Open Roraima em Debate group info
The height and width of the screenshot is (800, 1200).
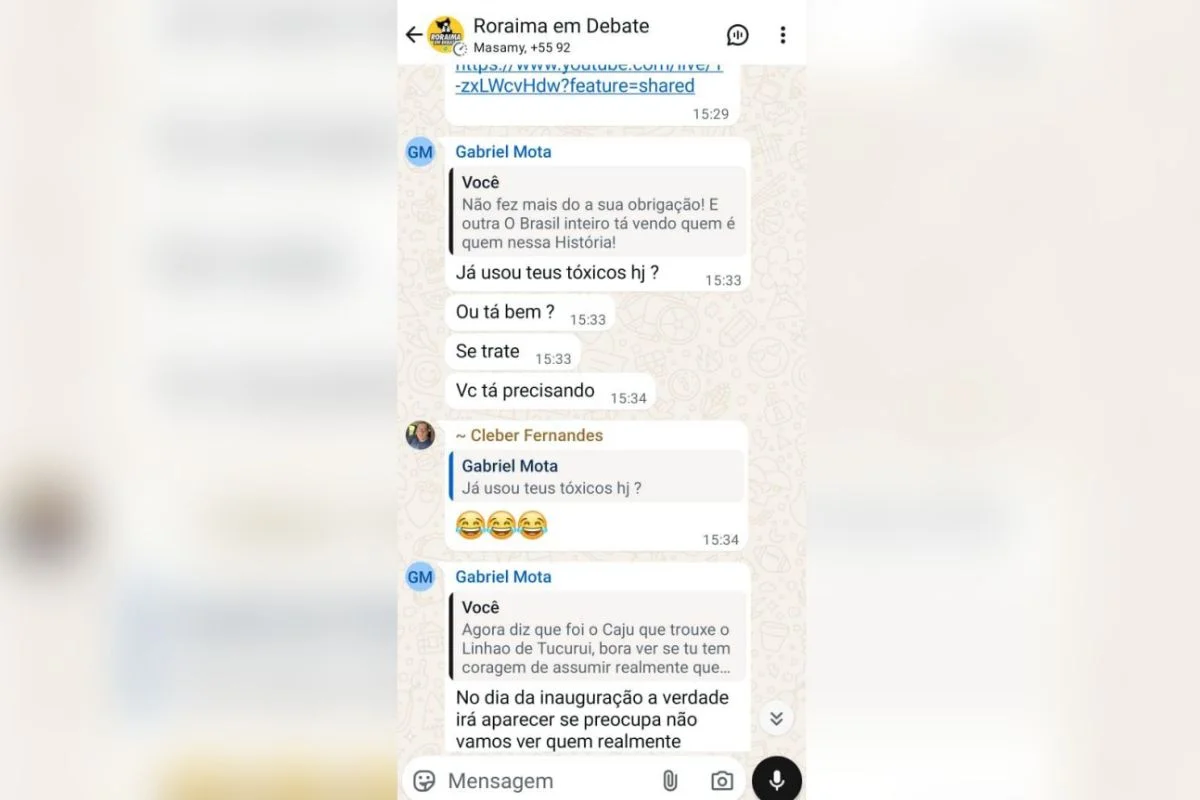(560, 34)
